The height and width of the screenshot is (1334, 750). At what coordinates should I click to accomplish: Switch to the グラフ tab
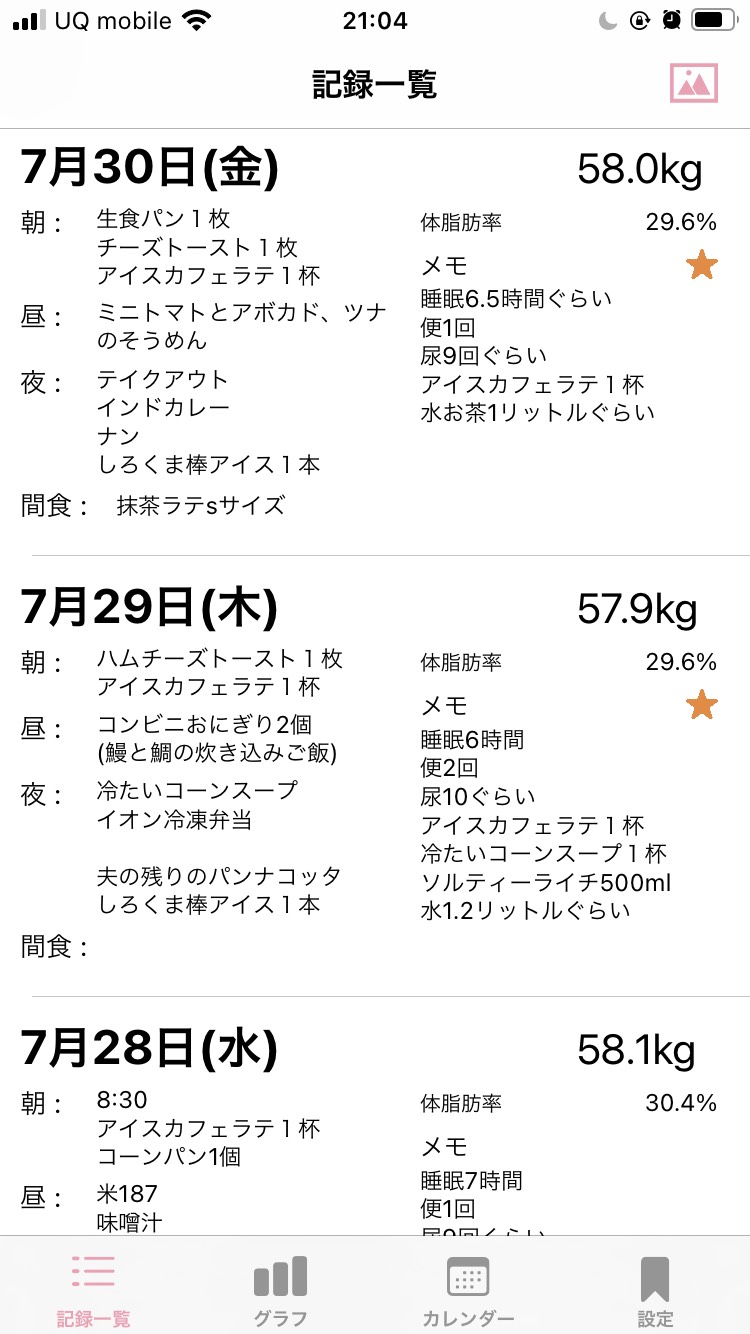click(x=281, y=1290)
